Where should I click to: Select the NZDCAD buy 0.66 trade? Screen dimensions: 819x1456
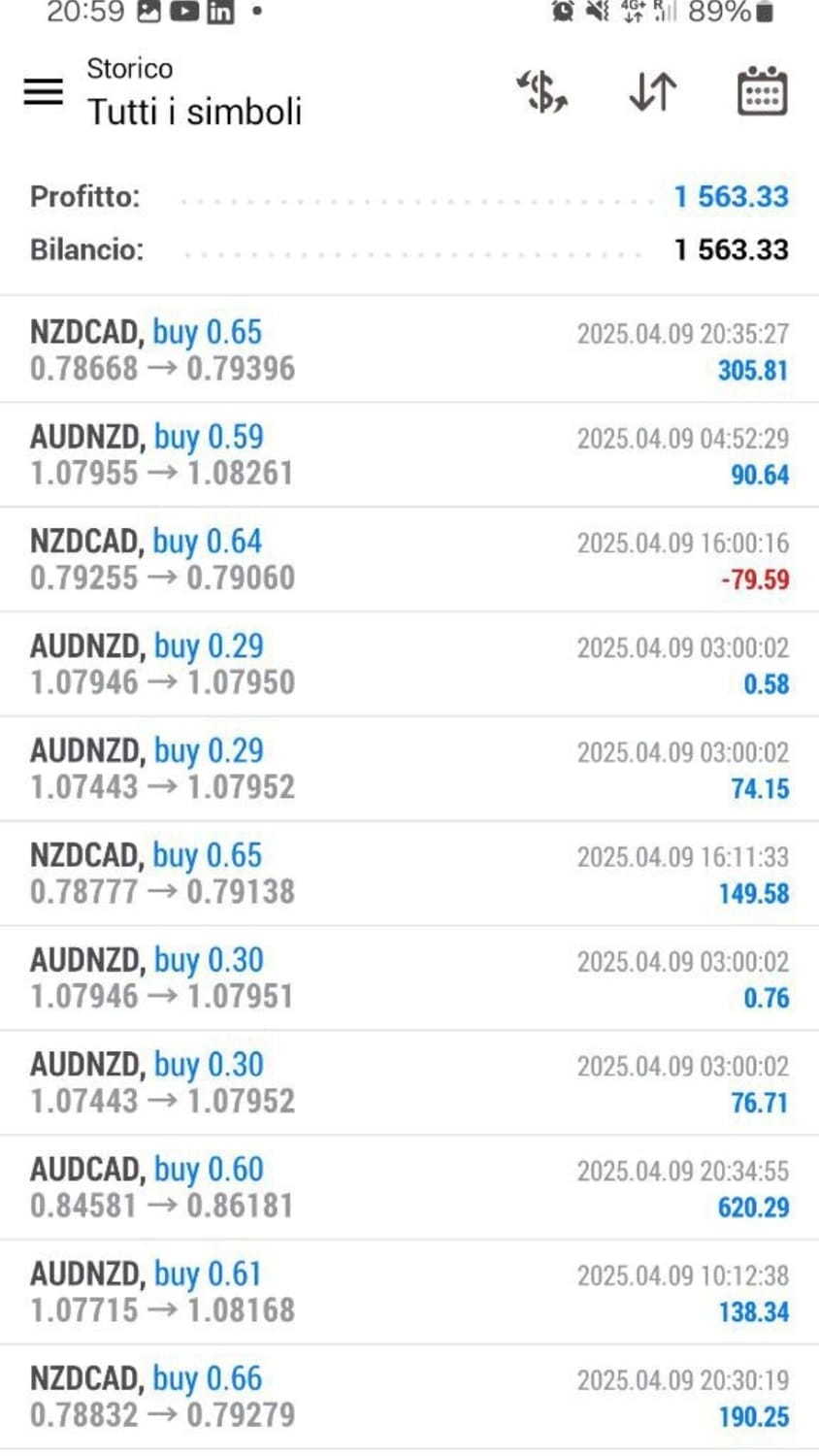click(409, 1398)
